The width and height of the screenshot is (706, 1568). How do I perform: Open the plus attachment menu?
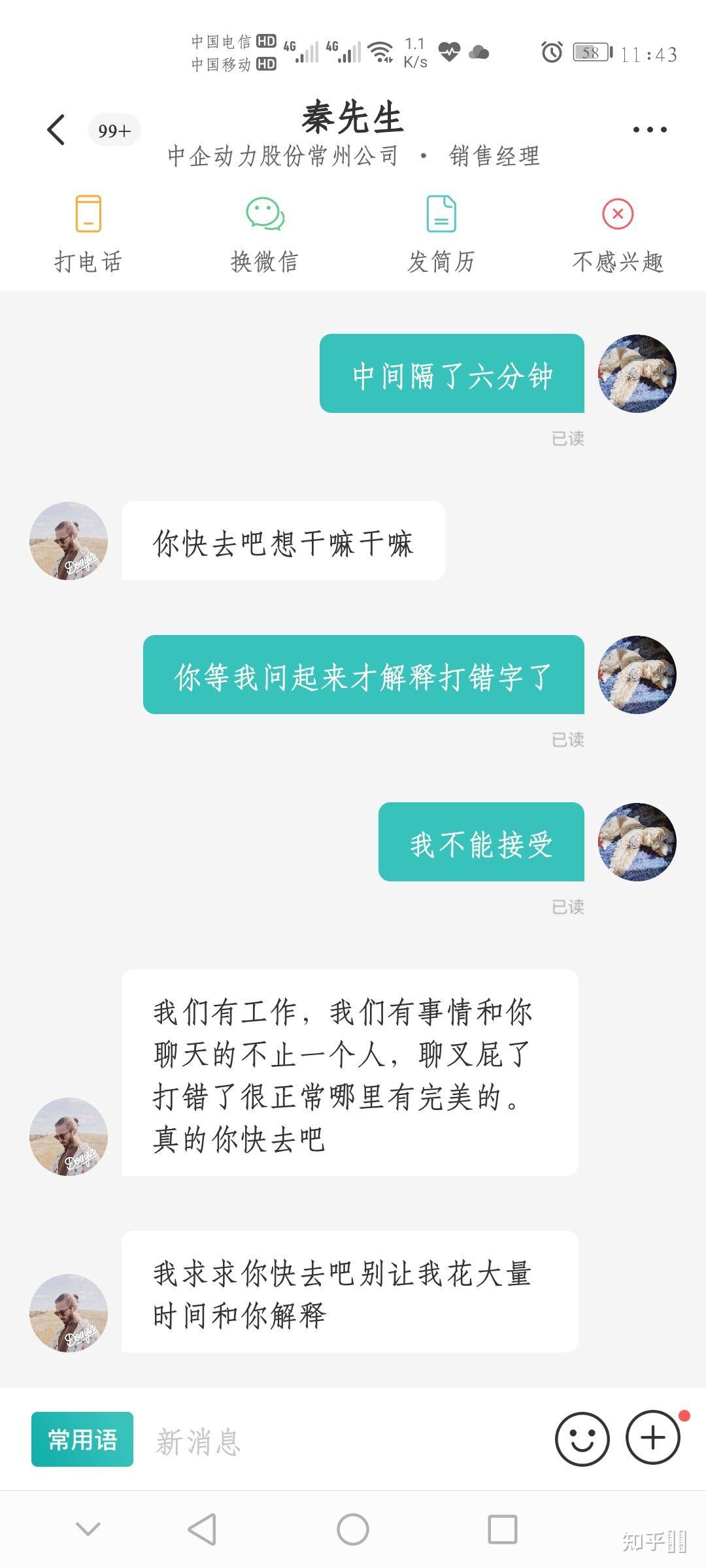(x=653, y=1437)
